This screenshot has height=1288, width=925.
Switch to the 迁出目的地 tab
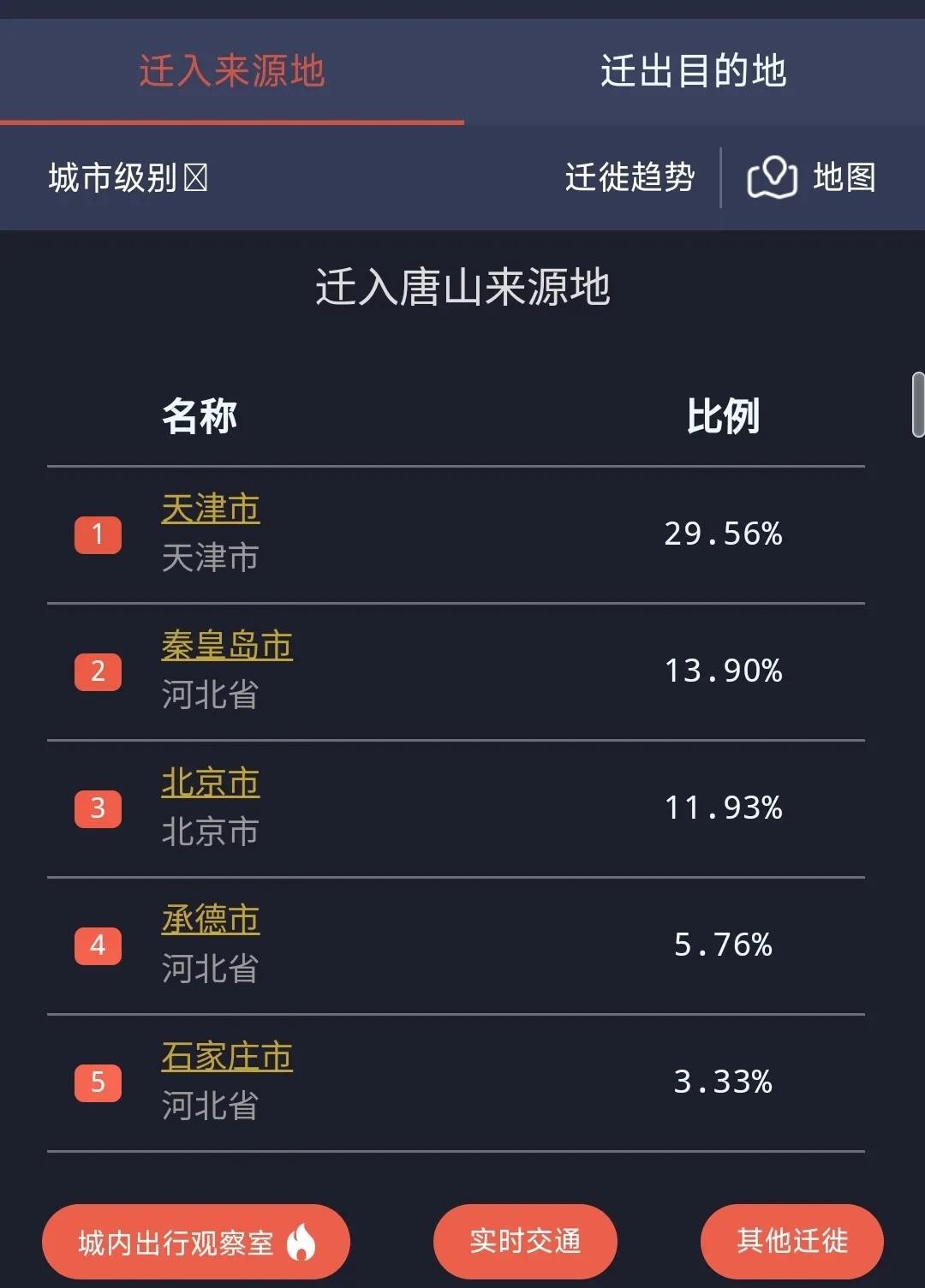[x=693, y=71]
